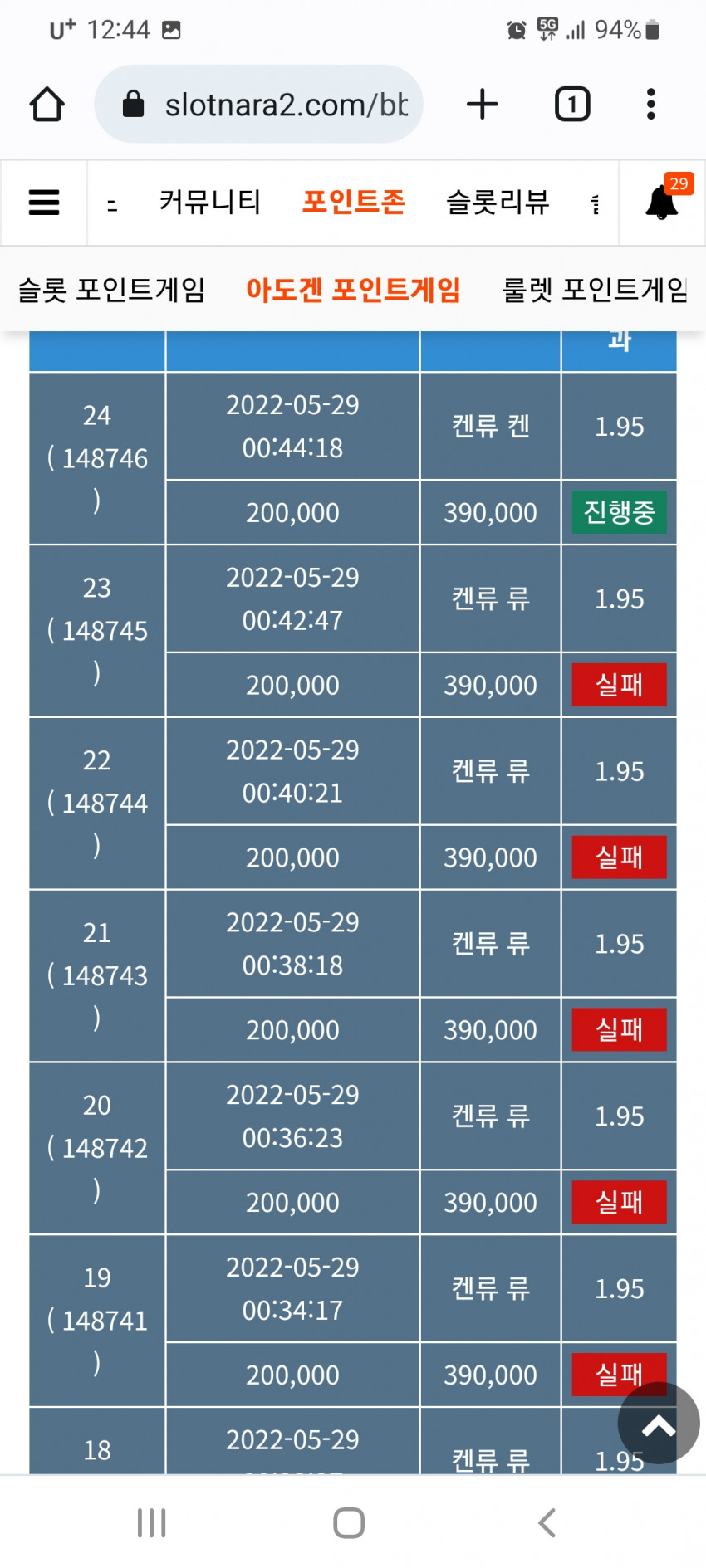Open the notifications bell

point(662,203)
